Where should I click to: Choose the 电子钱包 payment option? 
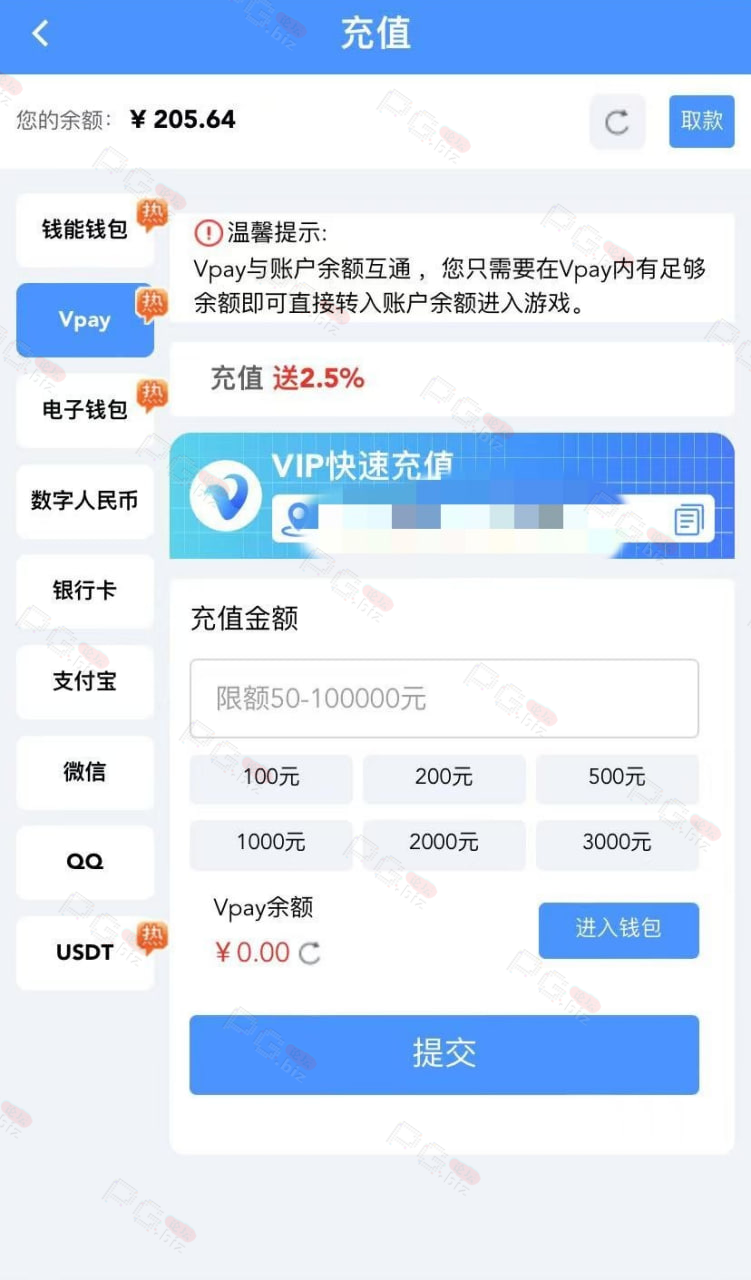click(x=85, y=410)
